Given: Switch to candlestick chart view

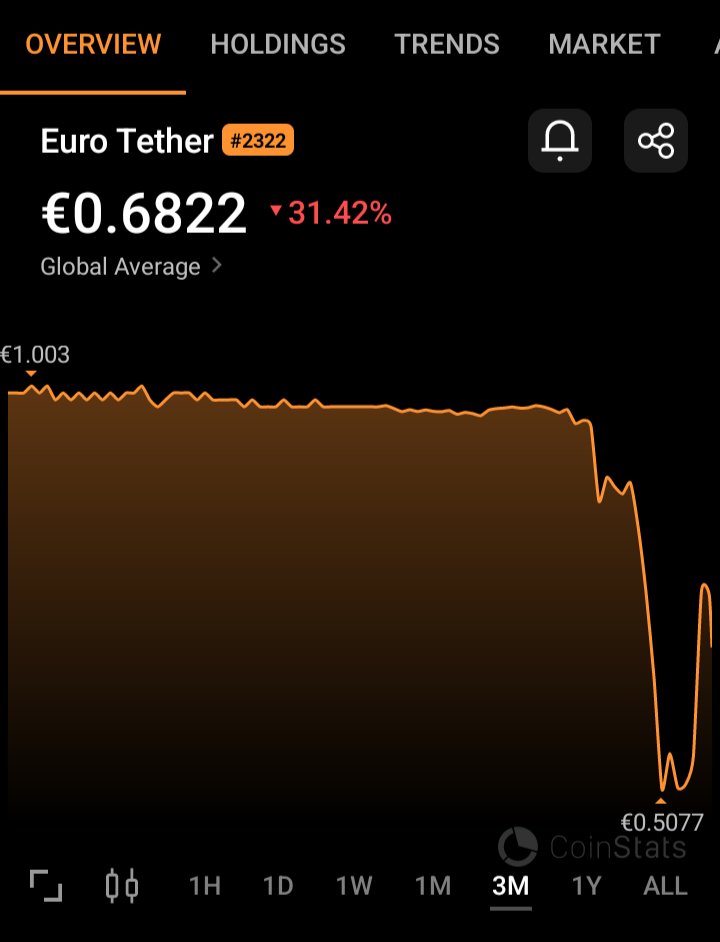Looking at the screenshot, I should click(122, 886).
